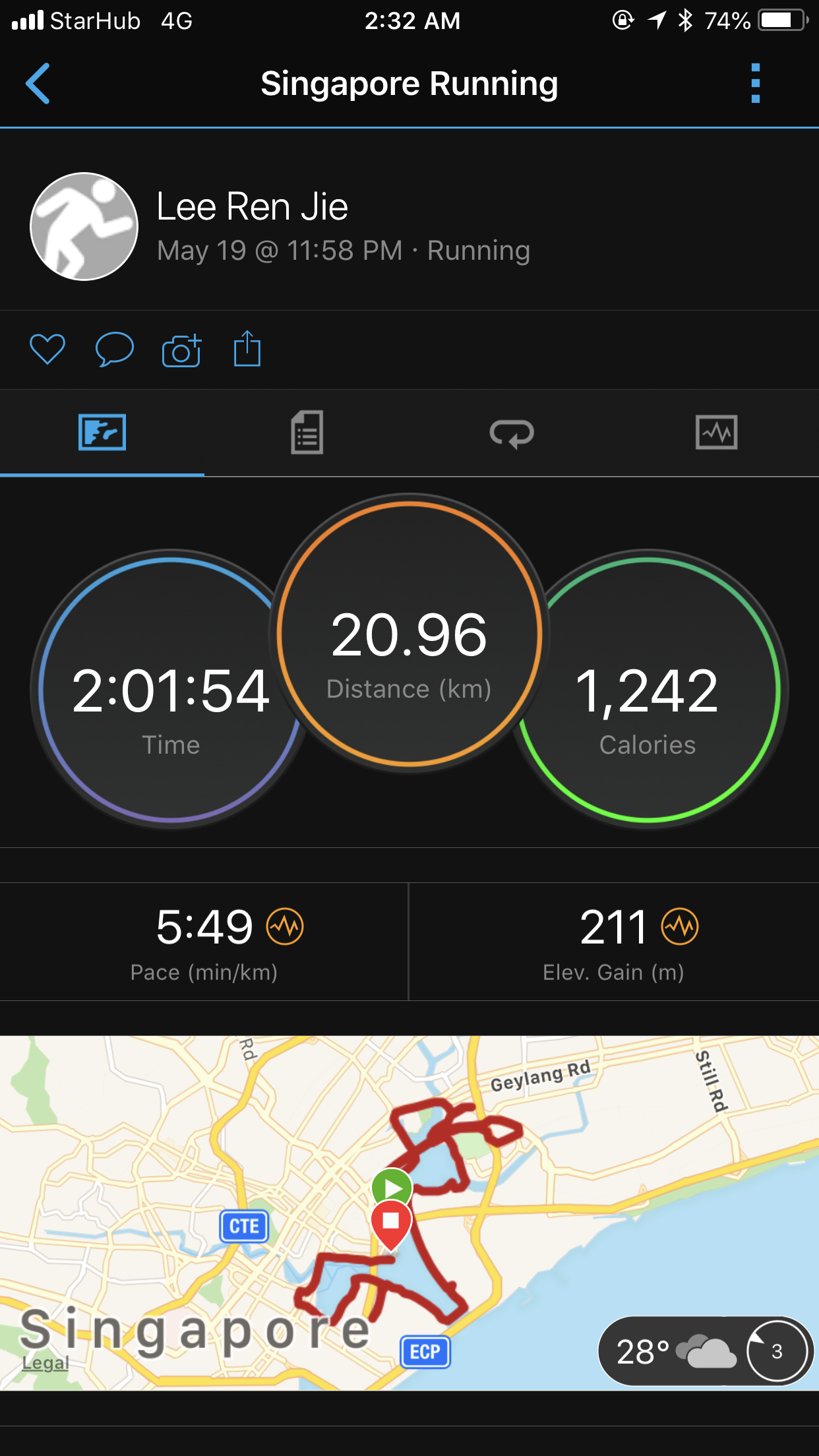Open the three-dot overflow menu
819x1456 pixels.
[756, 84]
